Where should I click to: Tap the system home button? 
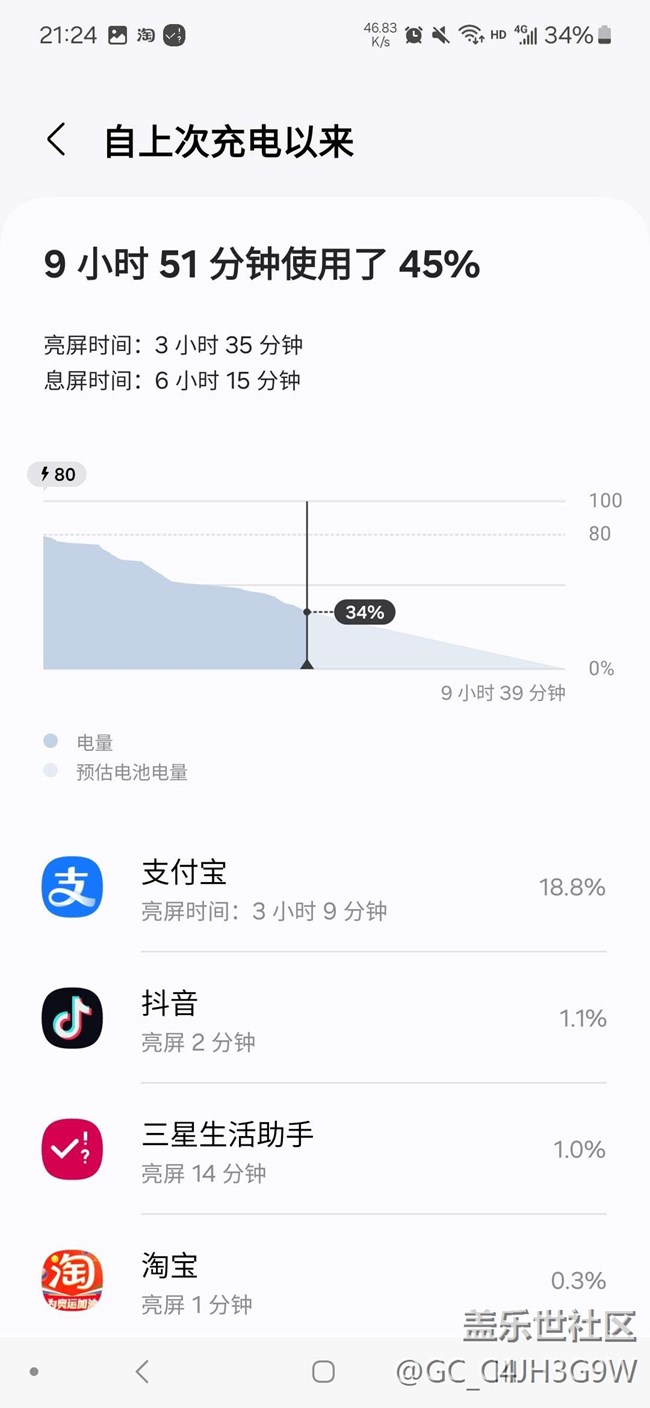(x=323, y=1372)
